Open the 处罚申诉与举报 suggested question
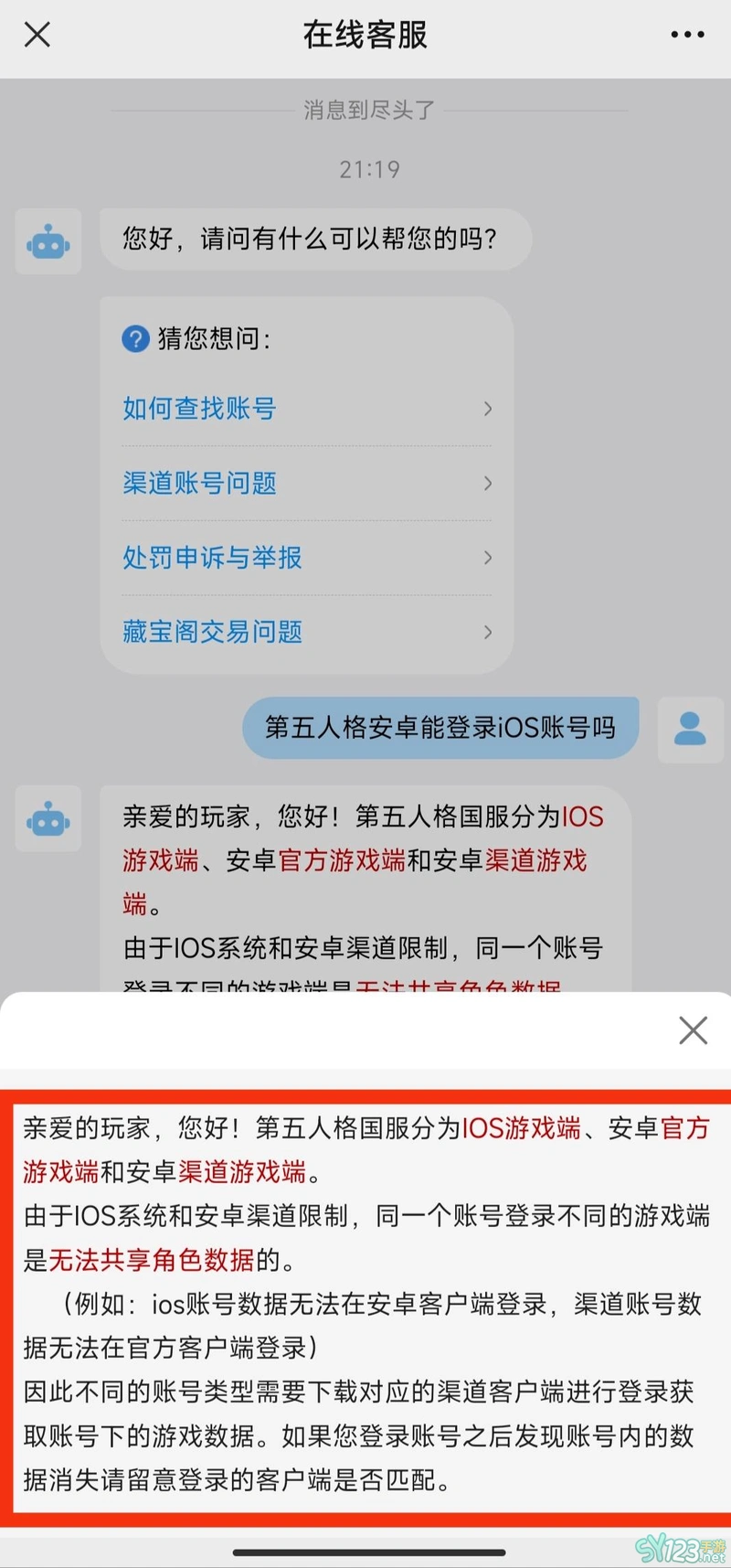731x1568 pixels. coord(306,558)
